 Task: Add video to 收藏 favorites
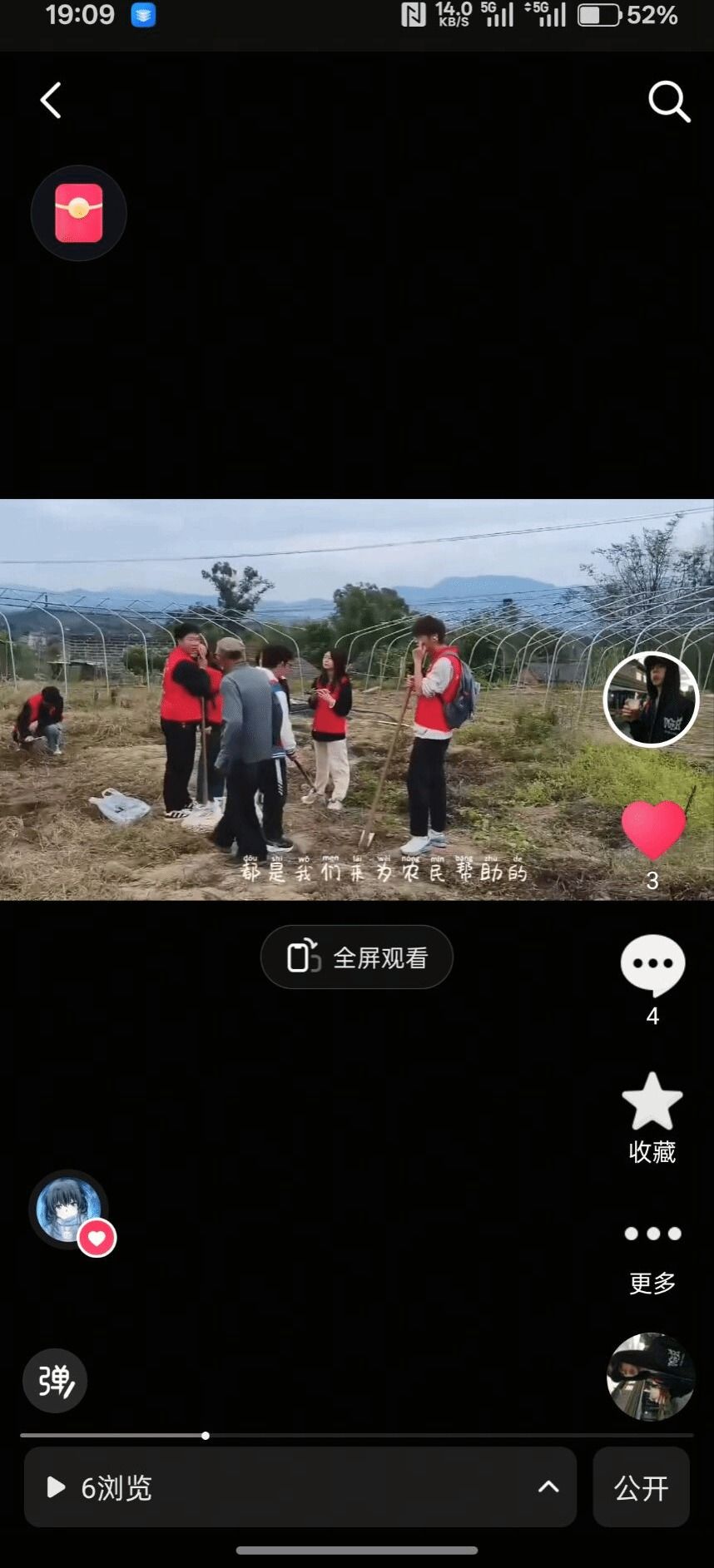(652, 1102)
